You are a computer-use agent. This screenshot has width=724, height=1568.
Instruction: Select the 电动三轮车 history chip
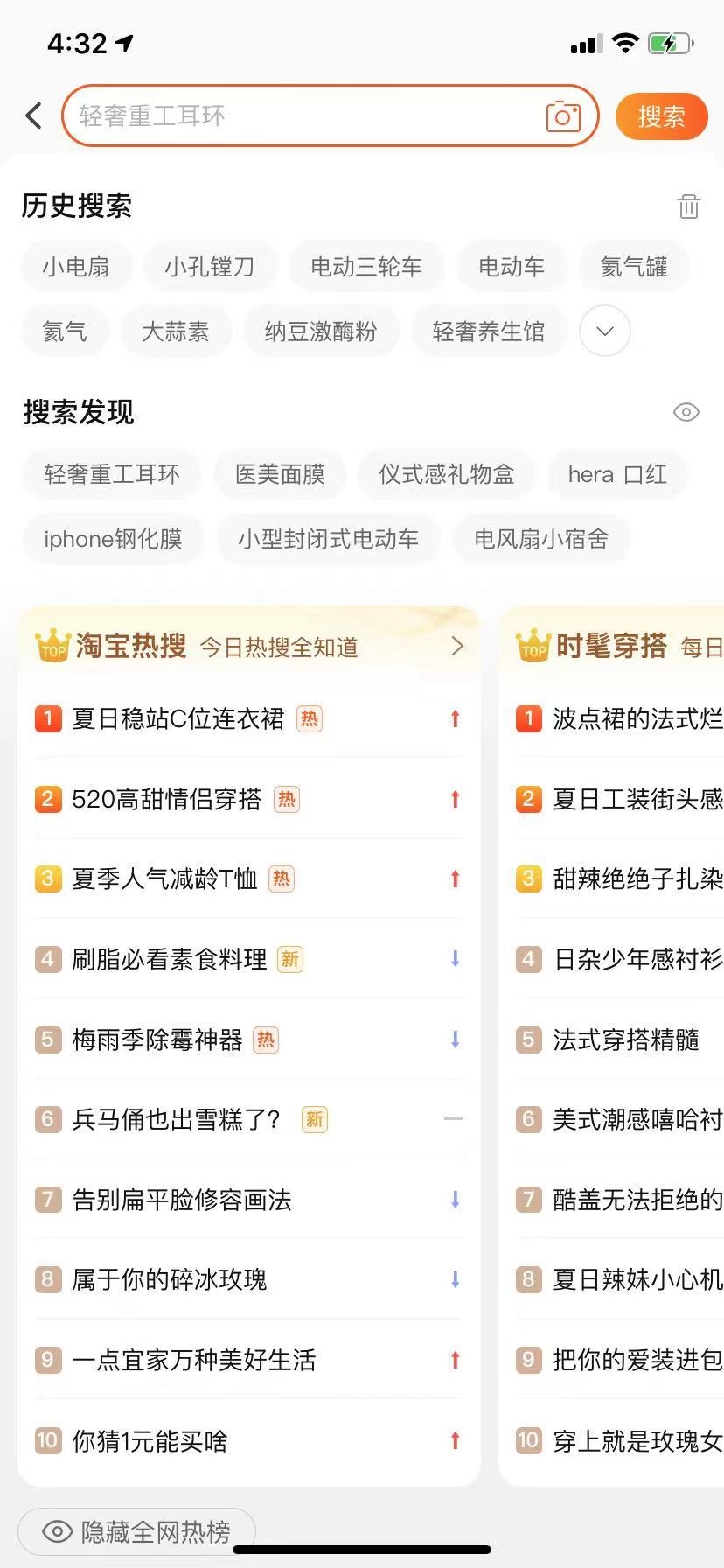pyautogui.click(x=366, y=267)
